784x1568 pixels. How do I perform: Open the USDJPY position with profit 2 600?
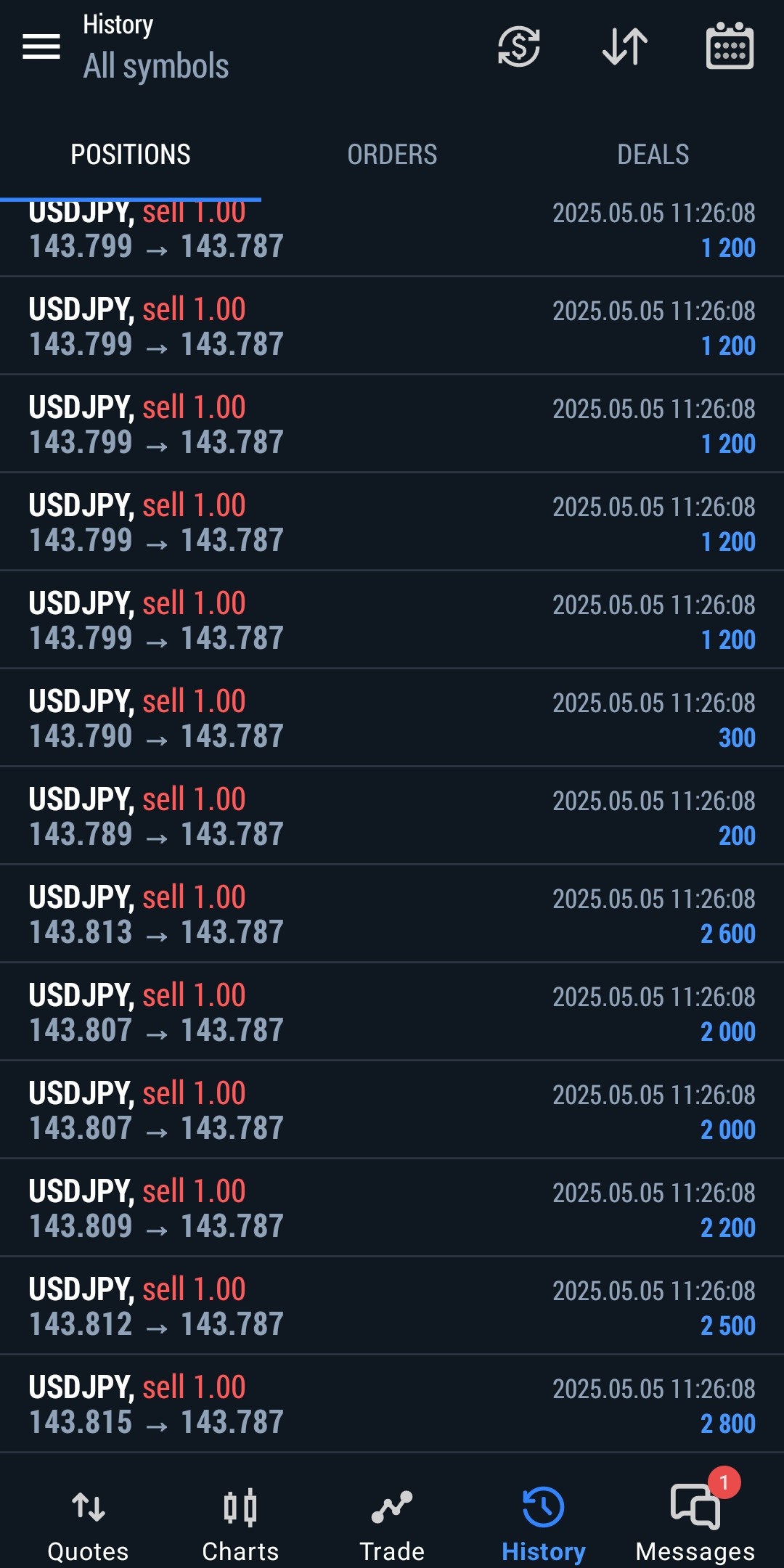coord(392,914)
